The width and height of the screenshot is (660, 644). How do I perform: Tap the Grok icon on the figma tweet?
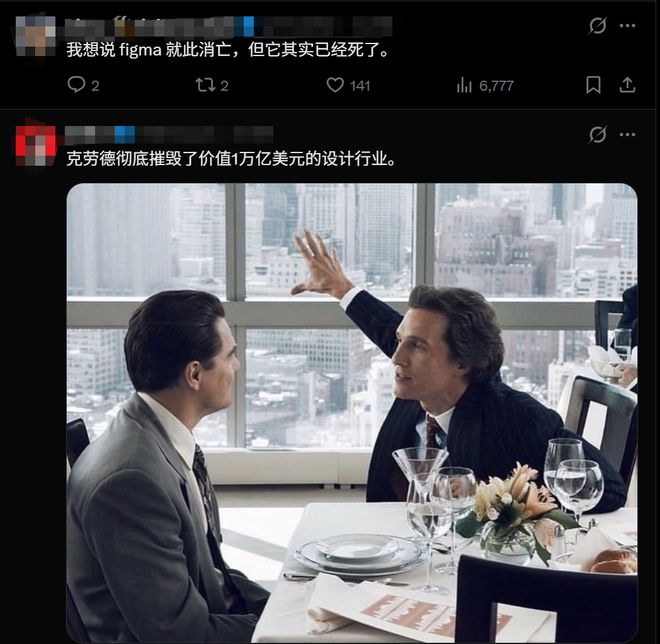(x=598, y=25)
